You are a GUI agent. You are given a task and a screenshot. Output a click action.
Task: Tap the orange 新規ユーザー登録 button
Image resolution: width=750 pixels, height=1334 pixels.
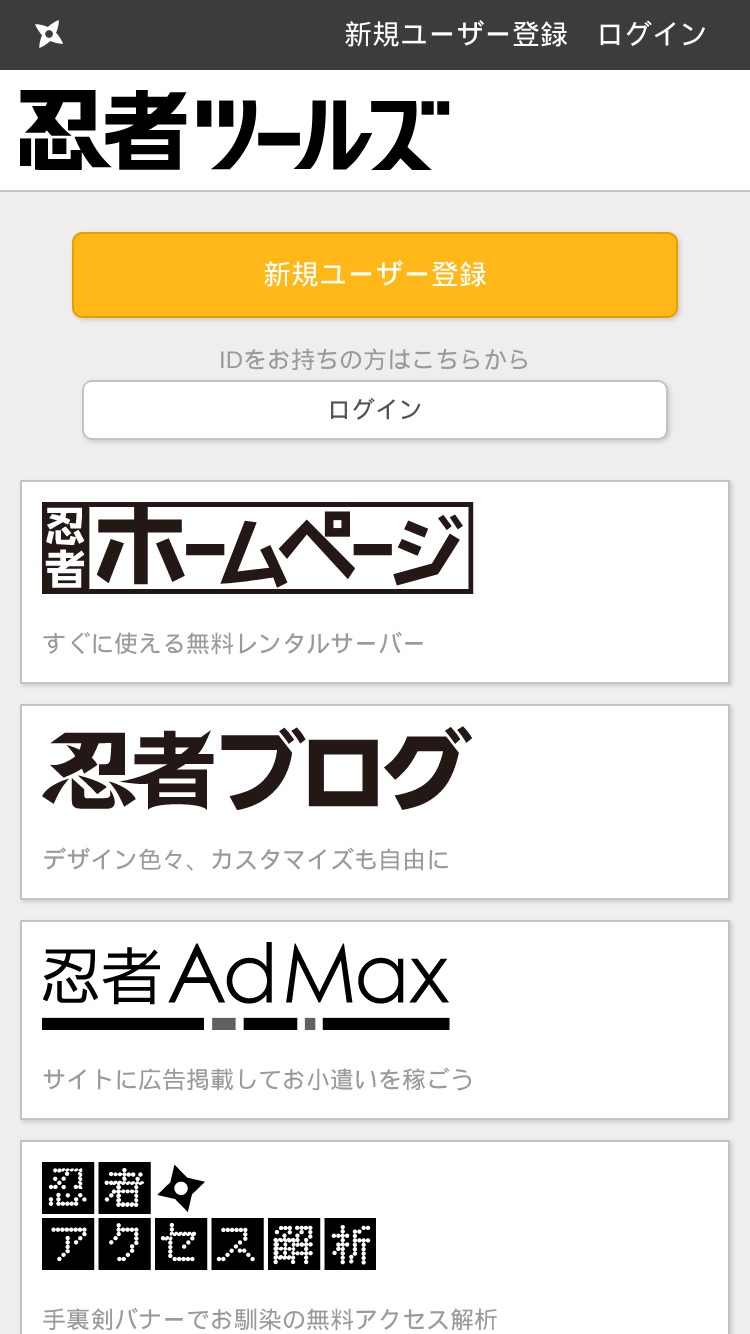(x=375, y=275)
